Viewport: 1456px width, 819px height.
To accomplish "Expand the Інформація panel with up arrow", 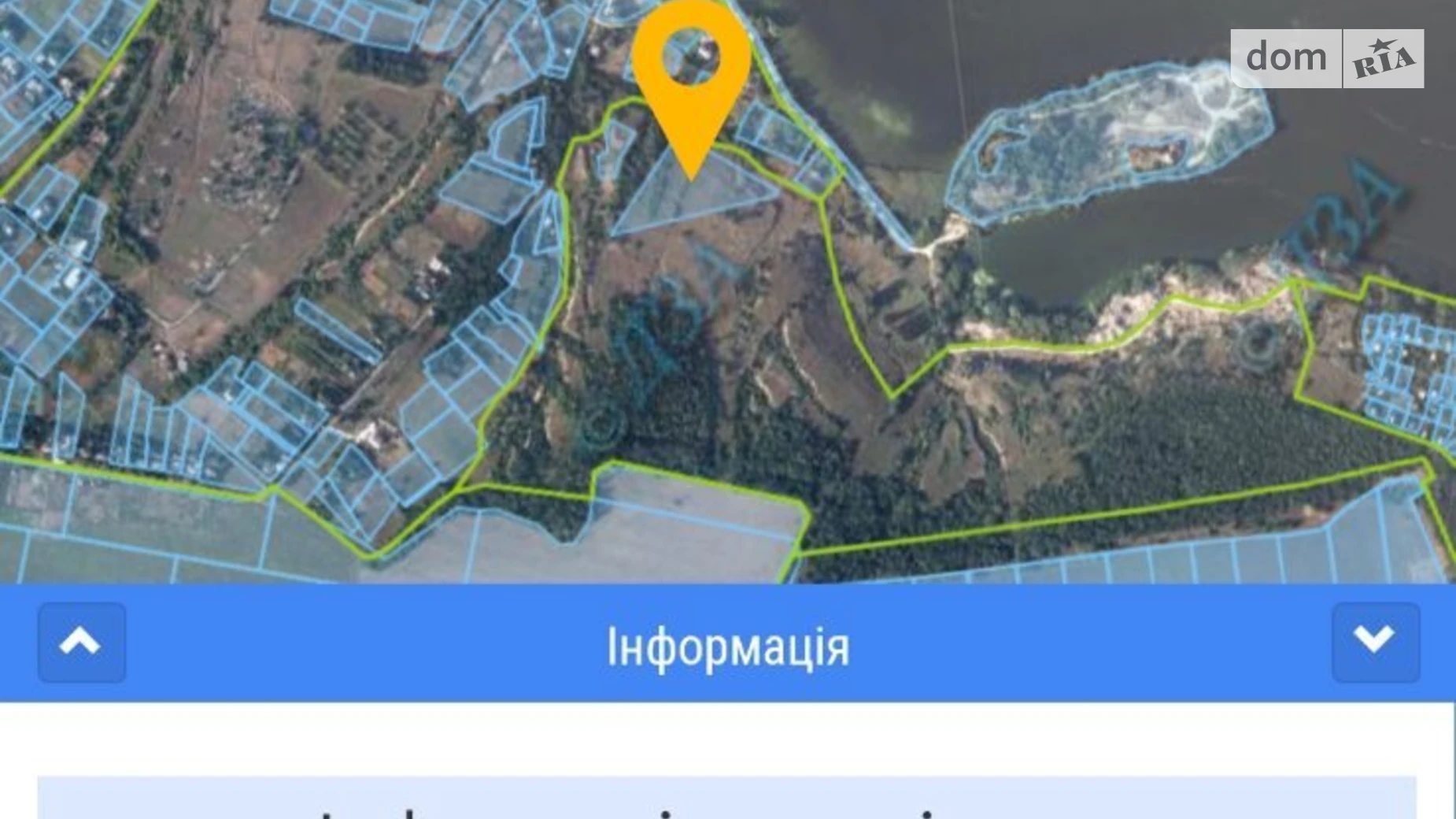I will [81, 643].
